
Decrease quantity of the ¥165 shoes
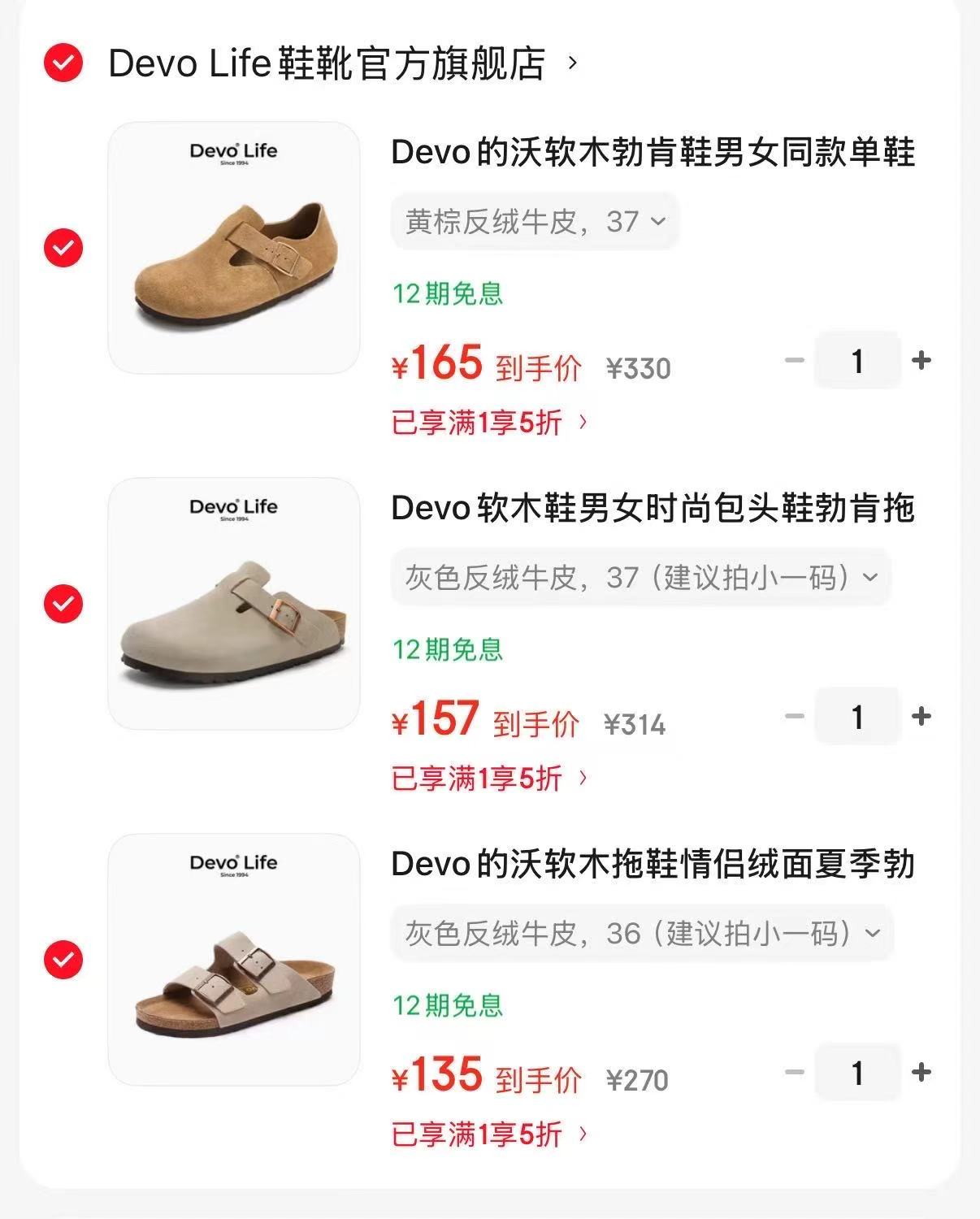click(794, 360)
